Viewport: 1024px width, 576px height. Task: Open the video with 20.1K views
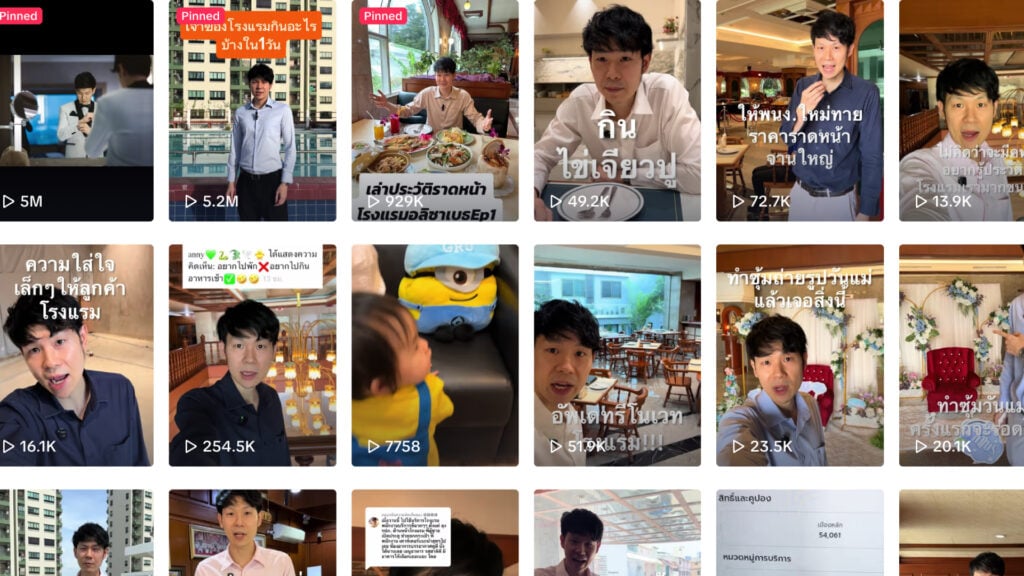(x=961, y=355)
